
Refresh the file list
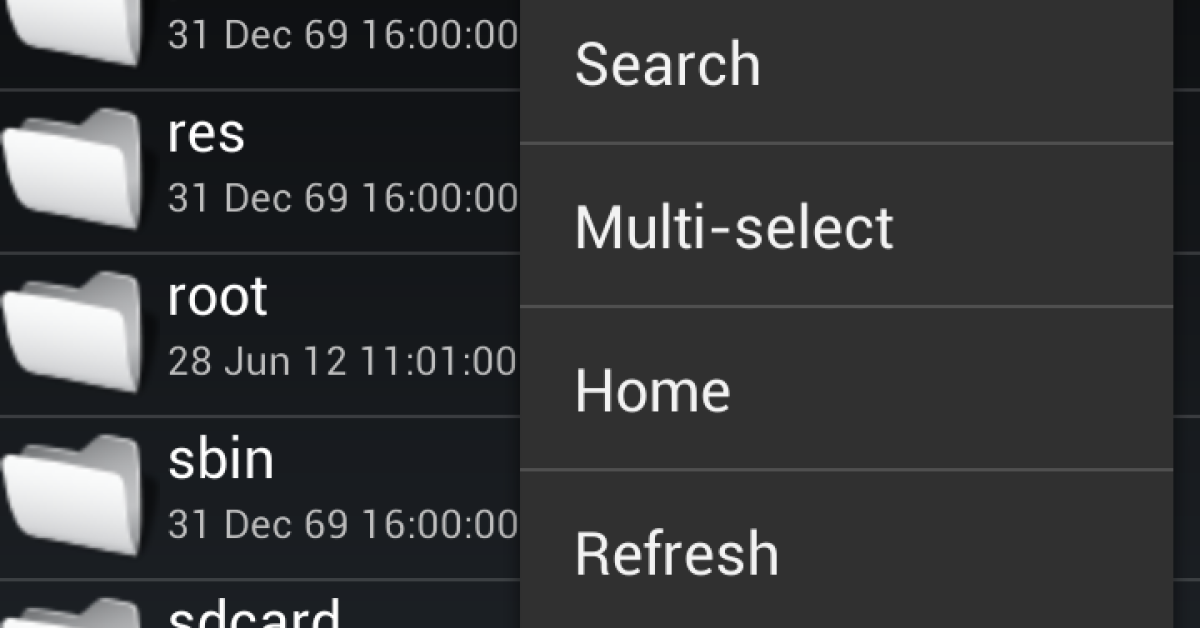tap(845, 552)
